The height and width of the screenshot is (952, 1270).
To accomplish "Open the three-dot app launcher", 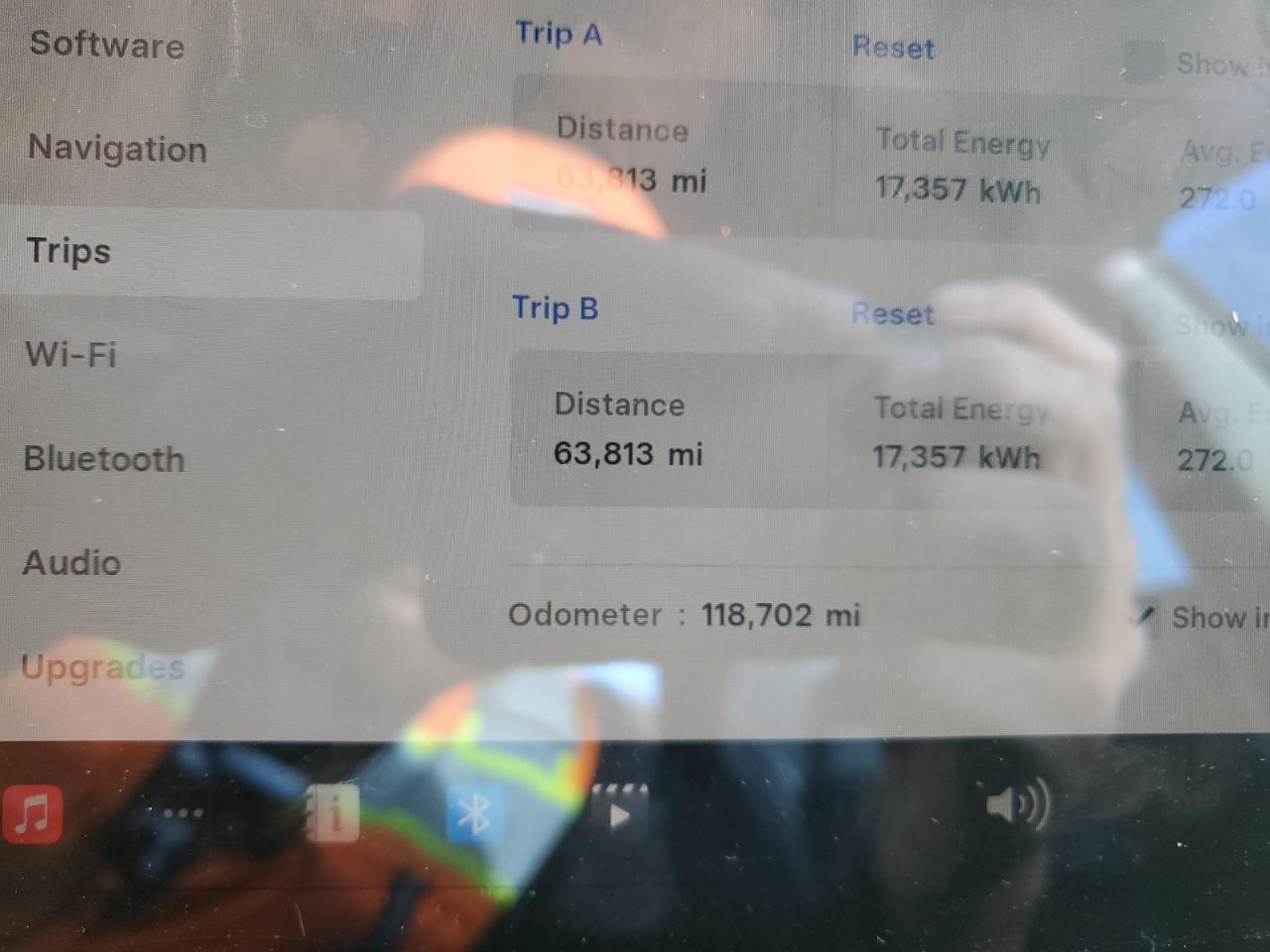I will pos(183,813).
